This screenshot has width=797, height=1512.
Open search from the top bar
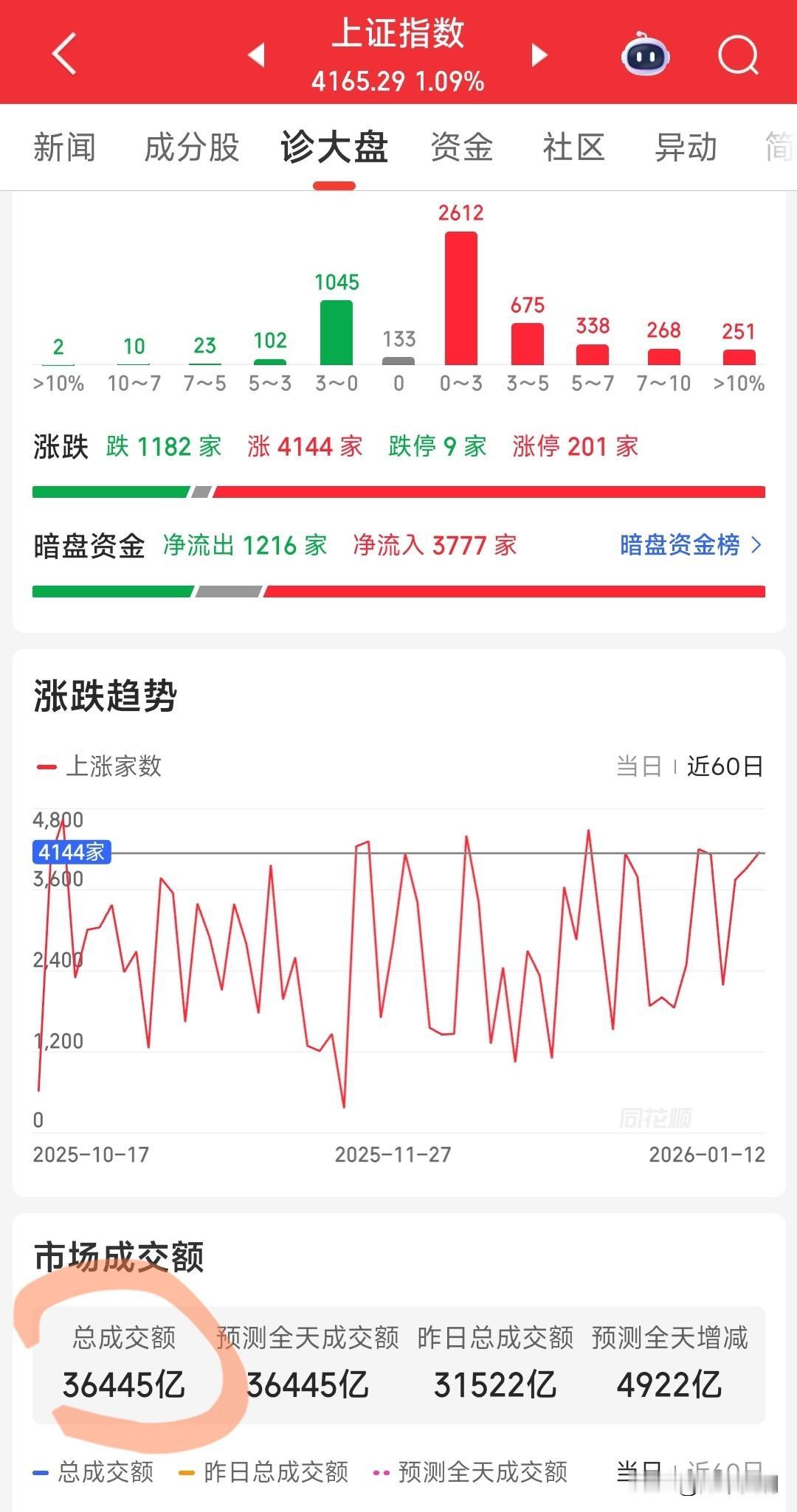pyautogui.click(x=736, y=55)
